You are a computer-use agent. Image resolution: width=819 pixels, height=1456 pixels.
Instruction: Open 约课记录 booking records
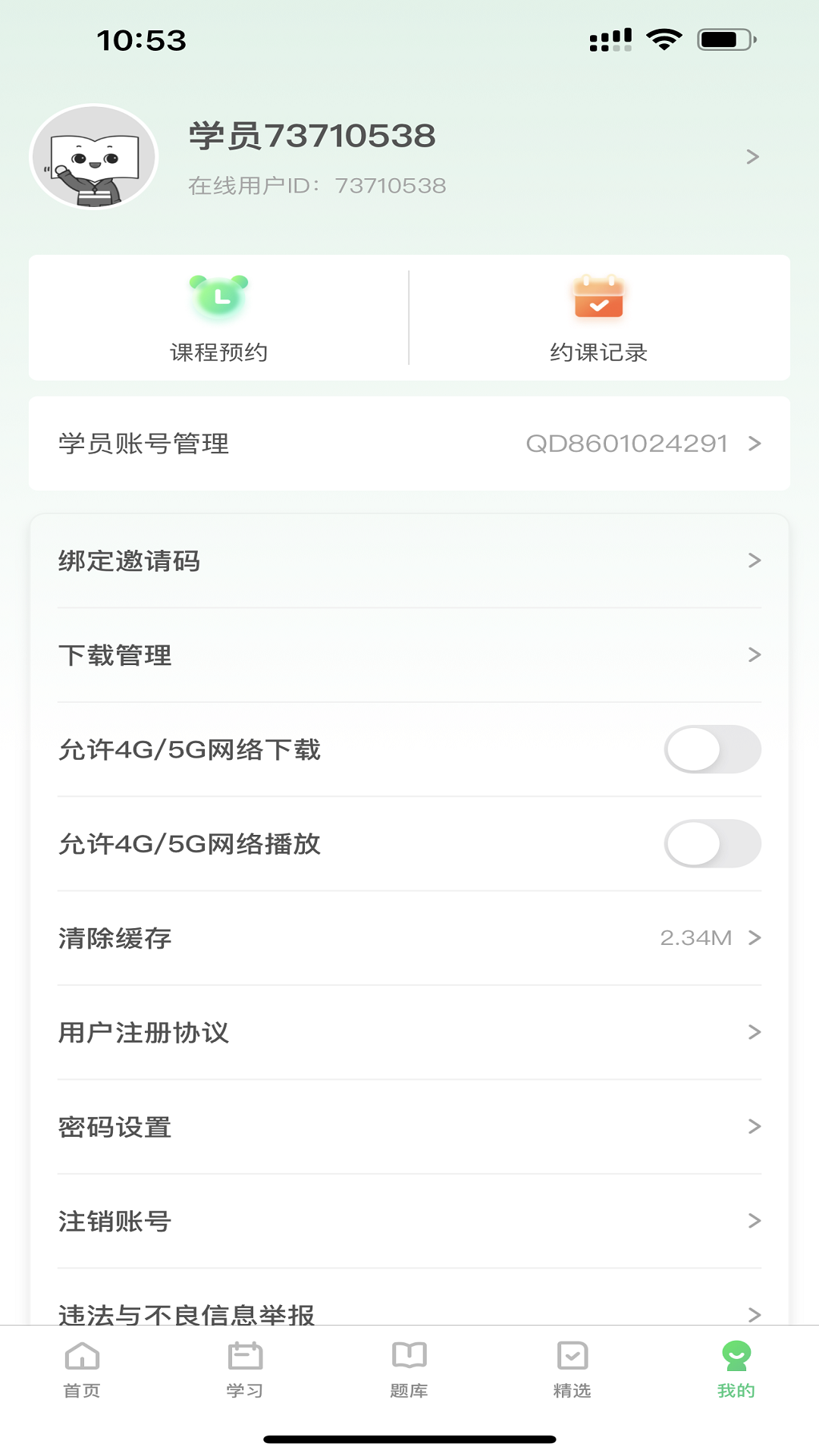(x=598, y=318)
